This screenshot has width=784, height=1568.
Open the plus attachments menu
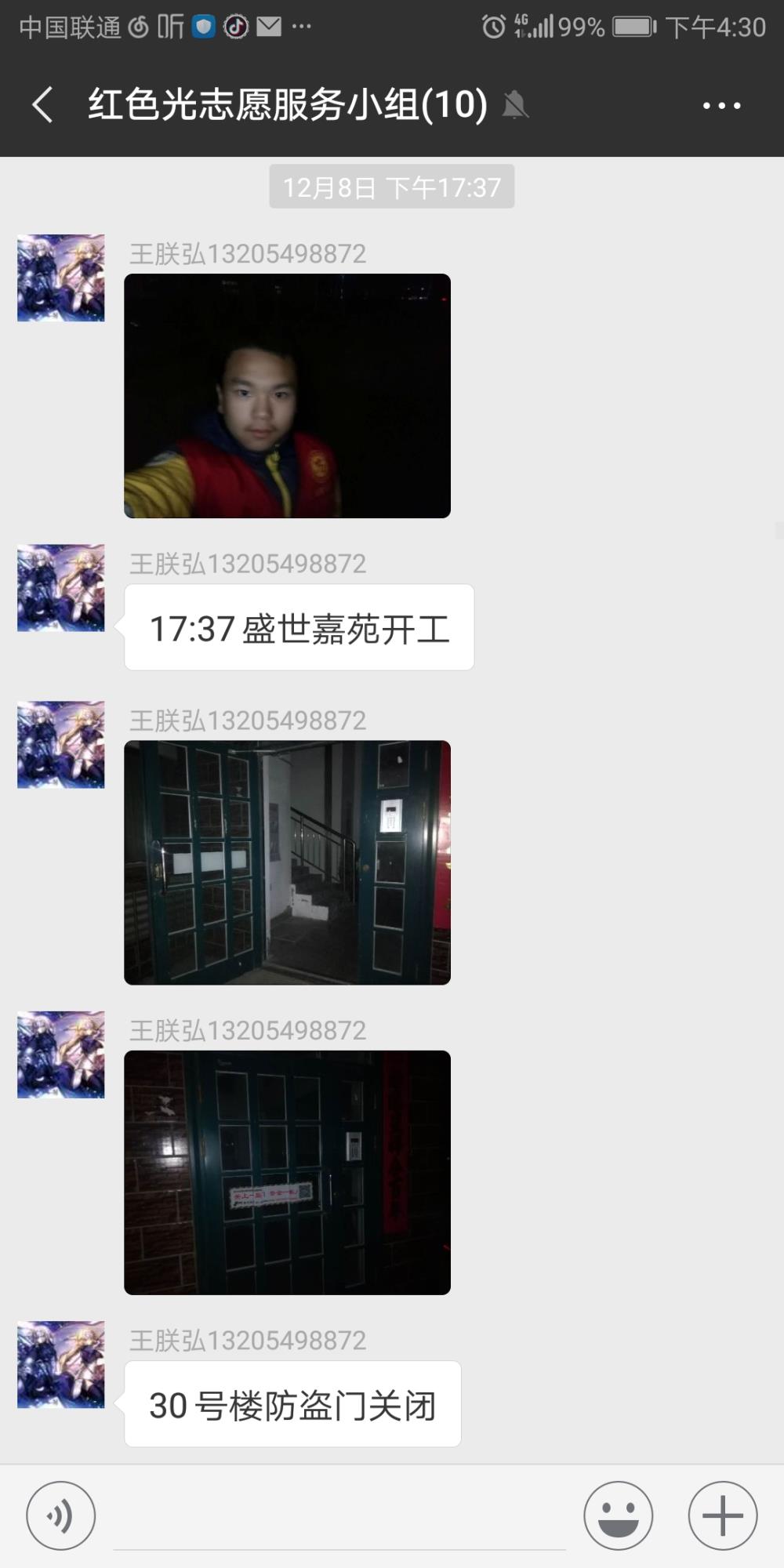click(722, 1515)
